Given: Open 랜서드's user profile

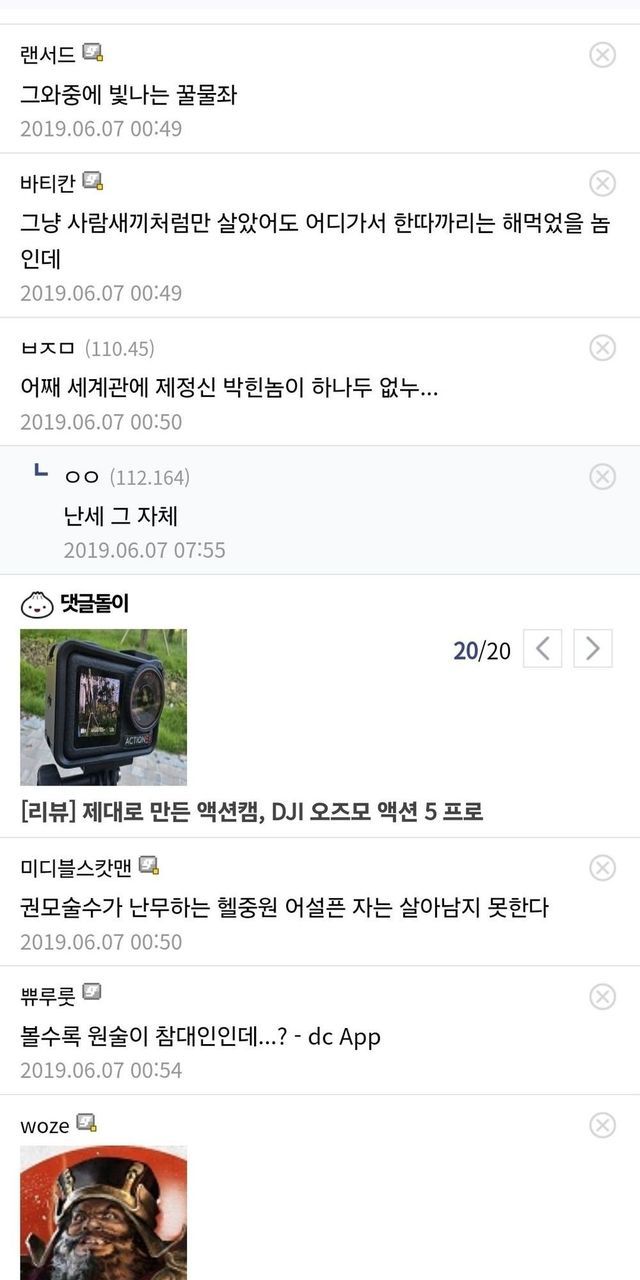Looking at the screenshot, I should click(x=47, y=54).
